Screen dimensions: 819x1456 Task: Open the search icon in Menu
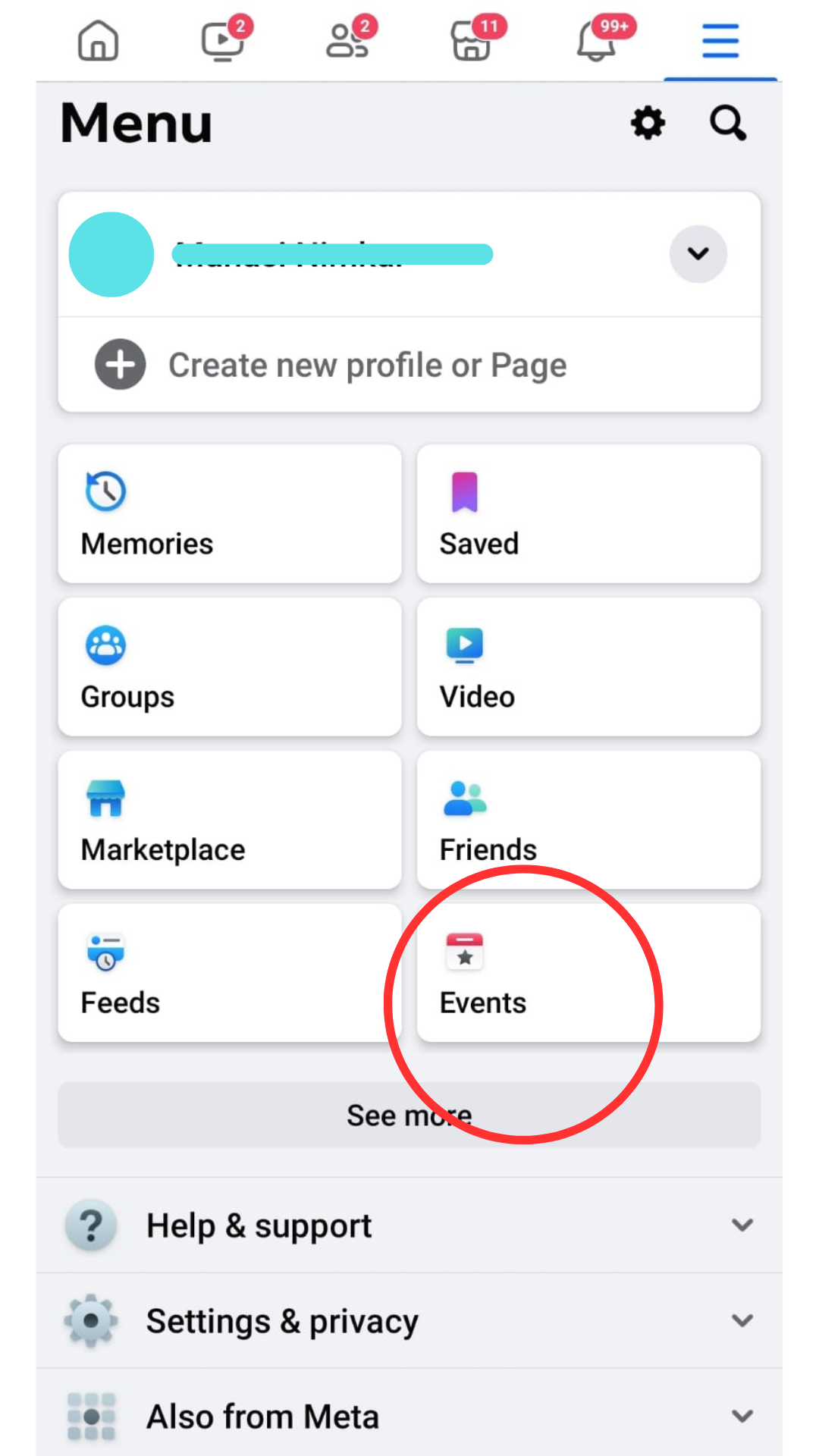726,124
